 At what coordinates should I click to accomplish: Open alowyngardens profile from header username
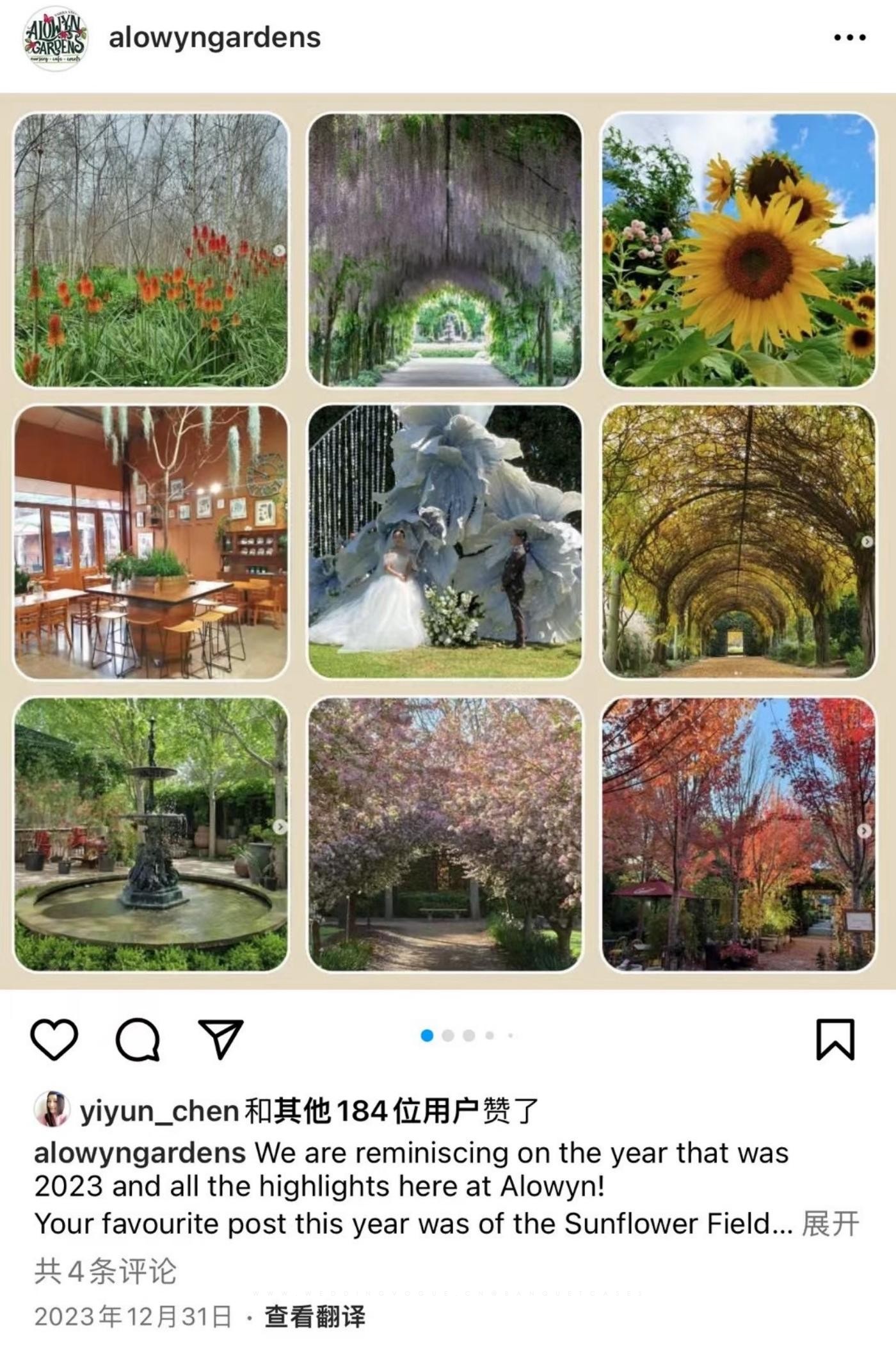tap(214, 38)
